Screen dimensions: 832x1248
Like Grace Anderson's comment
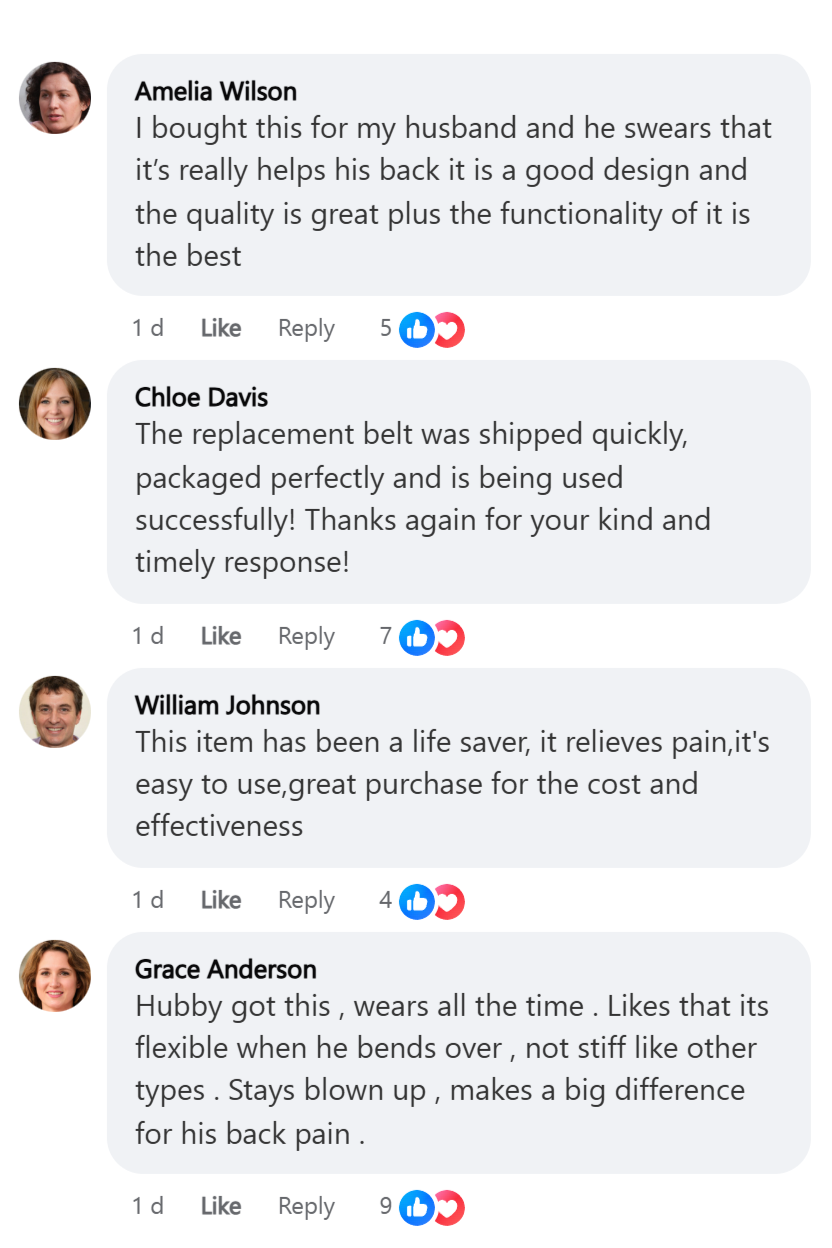pos(221,1207)
